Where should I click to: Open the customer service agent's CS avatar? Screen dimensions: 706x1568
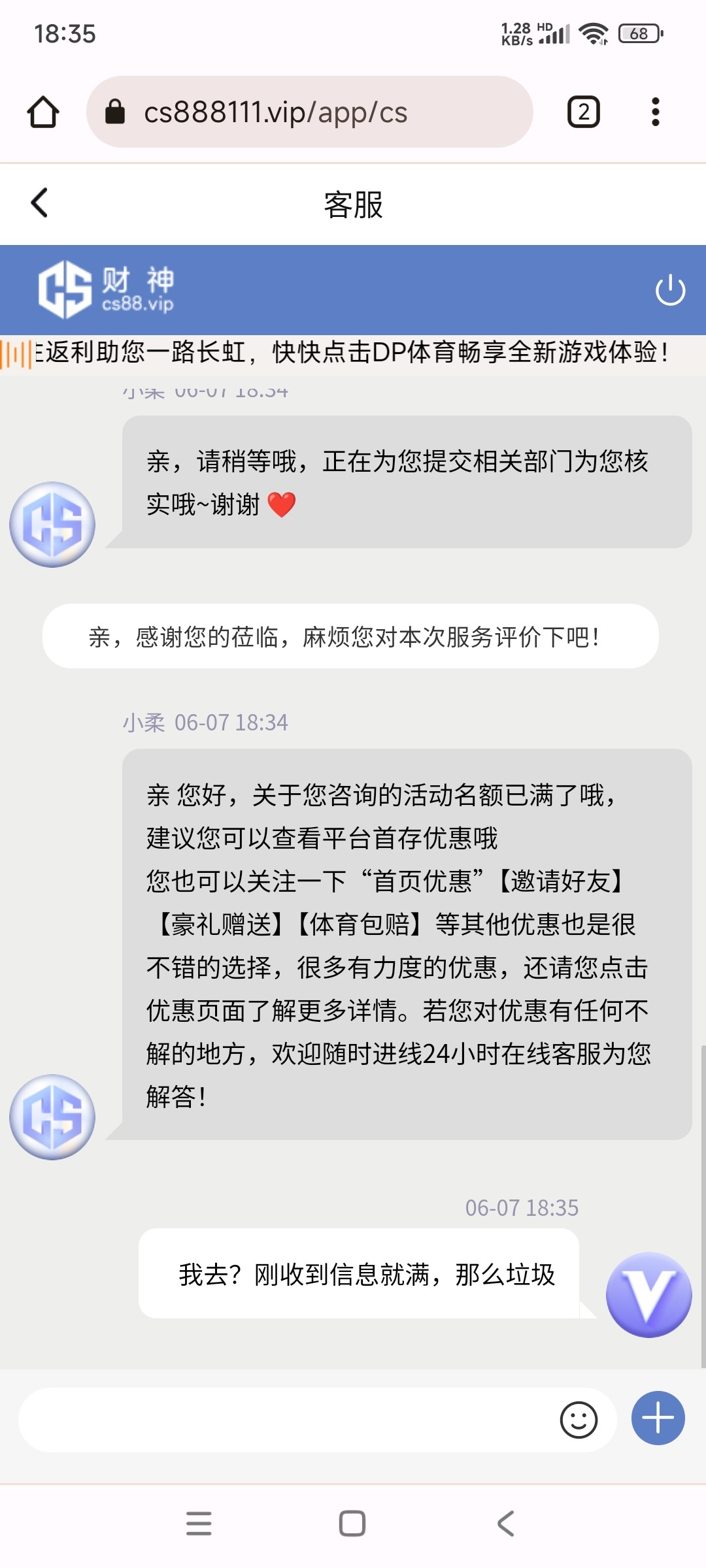pos(52,1117)
